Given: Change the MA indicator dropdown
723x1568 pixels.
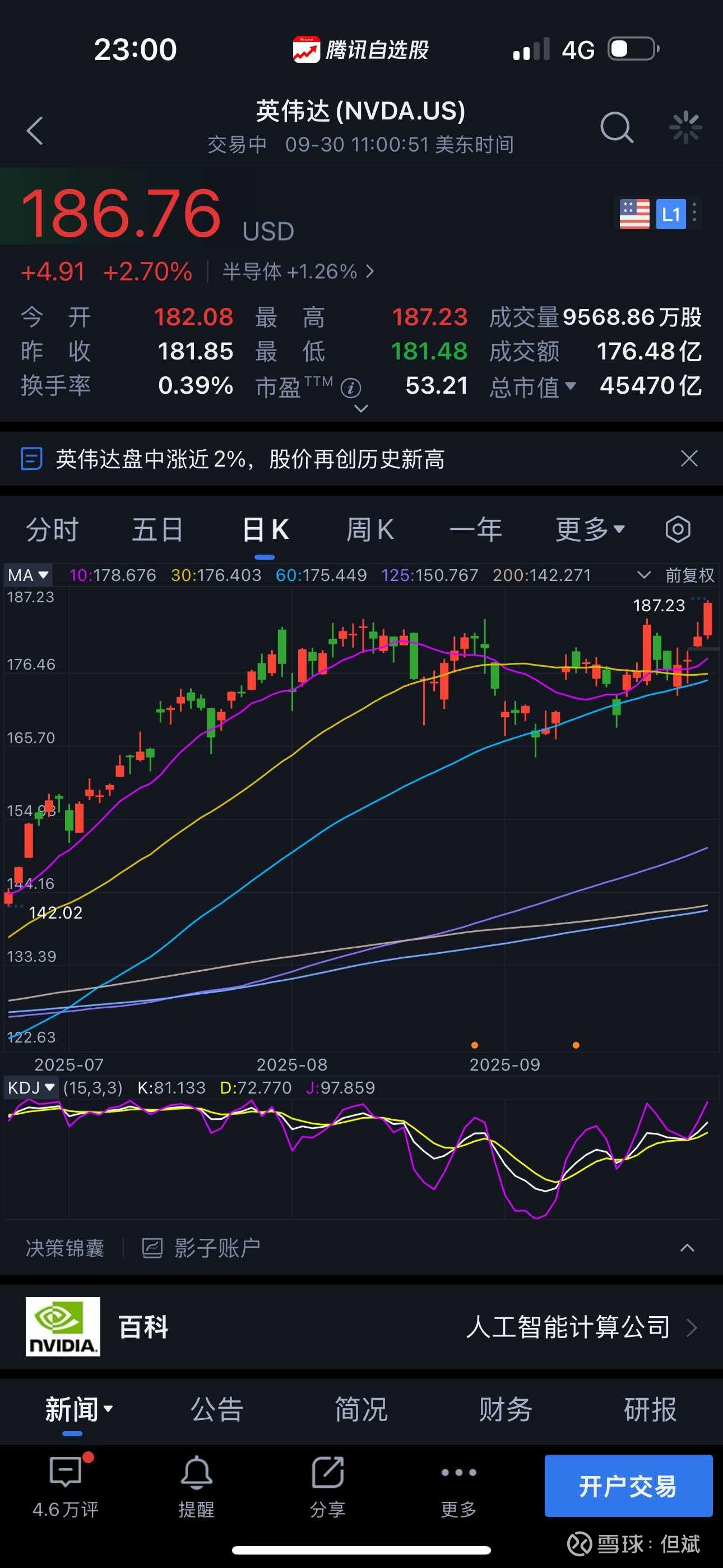Looking at the screenshot, I should tap(28, 575).
